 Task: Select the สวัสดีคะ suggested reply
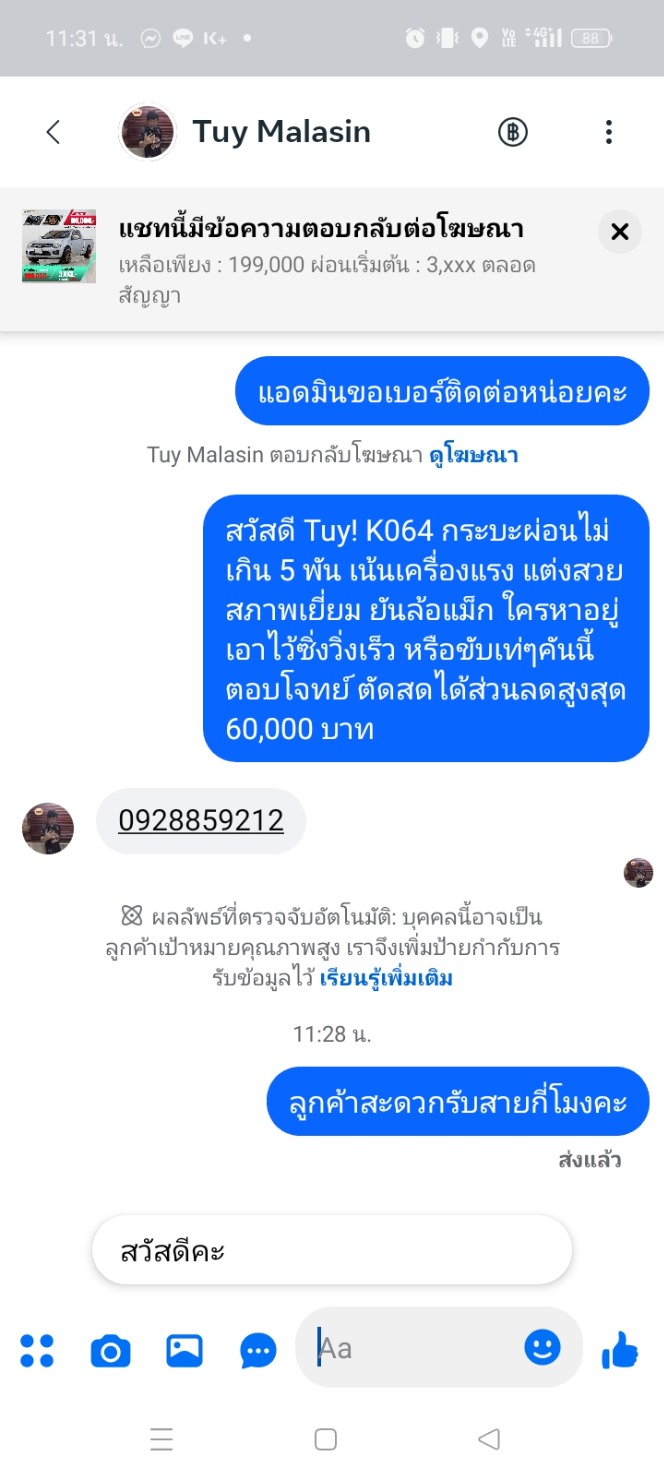point(331,1251)
